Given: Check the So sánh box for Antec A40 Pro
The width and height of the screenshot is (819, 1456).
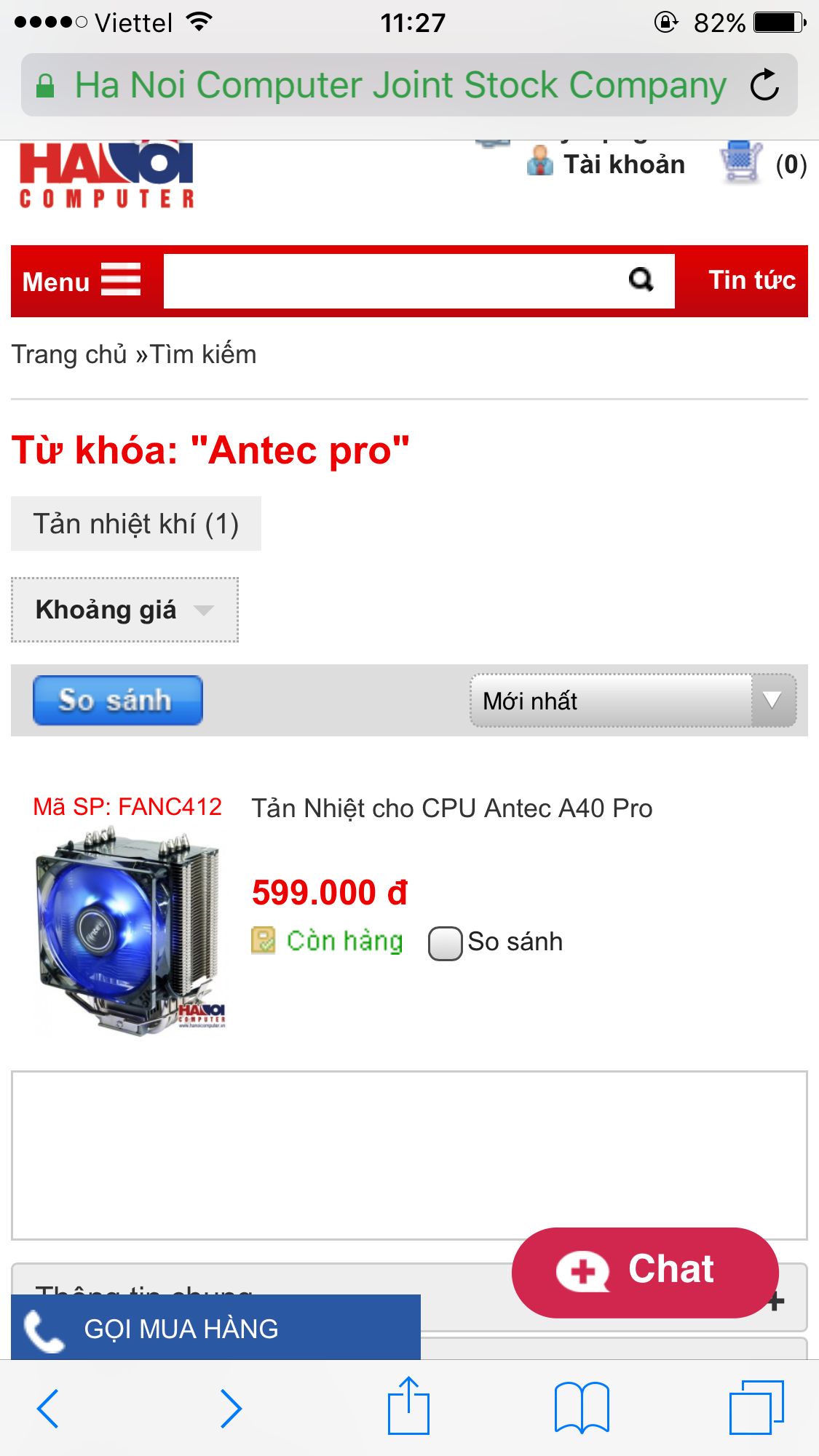Looking at the screenshot, I should click(446, 943).
